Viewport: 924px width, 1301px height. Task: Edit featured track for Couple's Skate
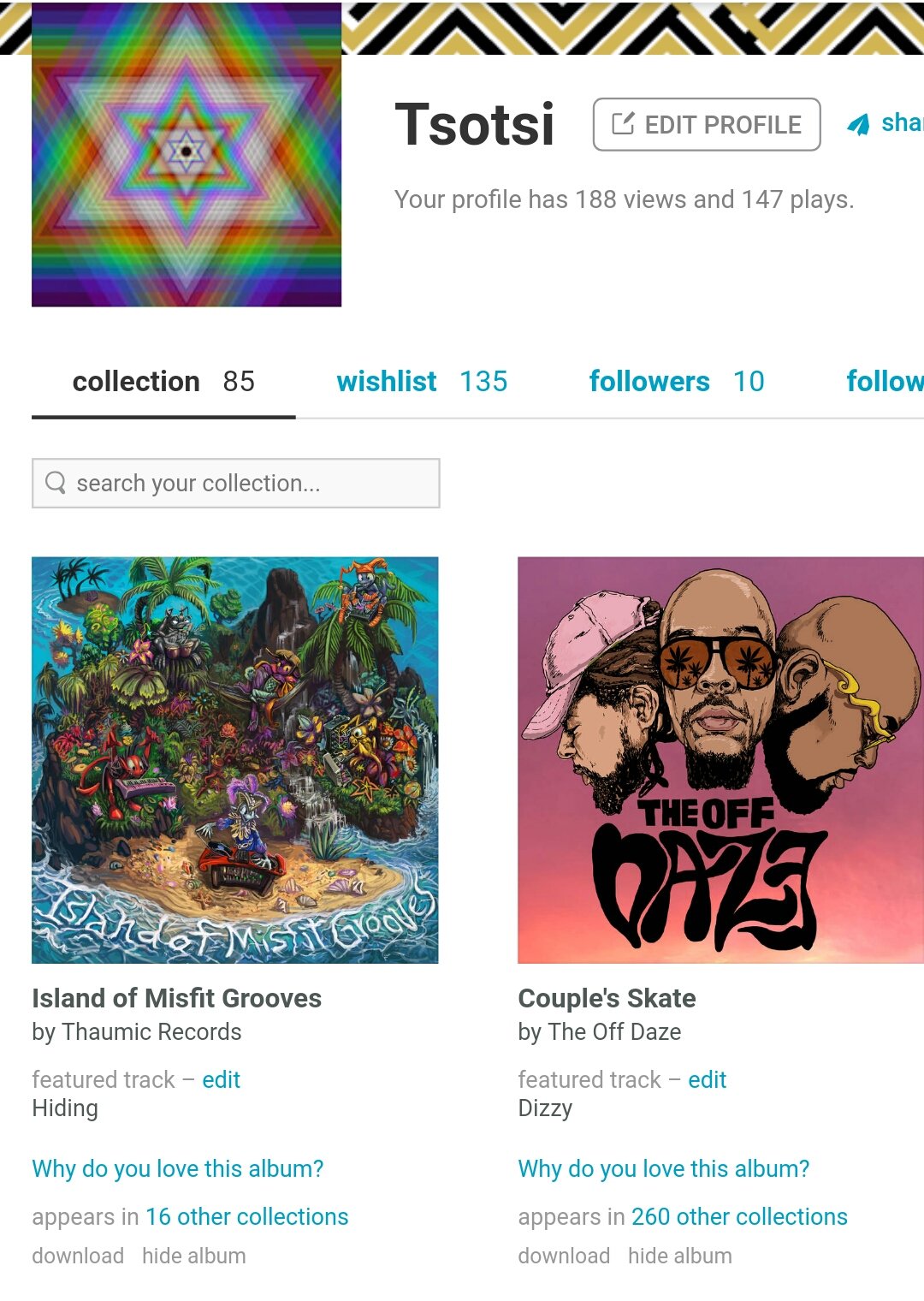pos(707,1080)
